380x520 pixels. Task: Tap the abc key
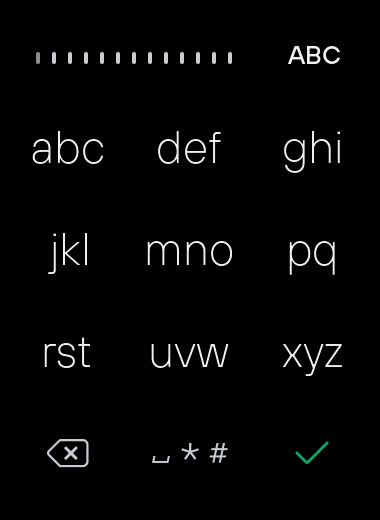tap(68, 148)
